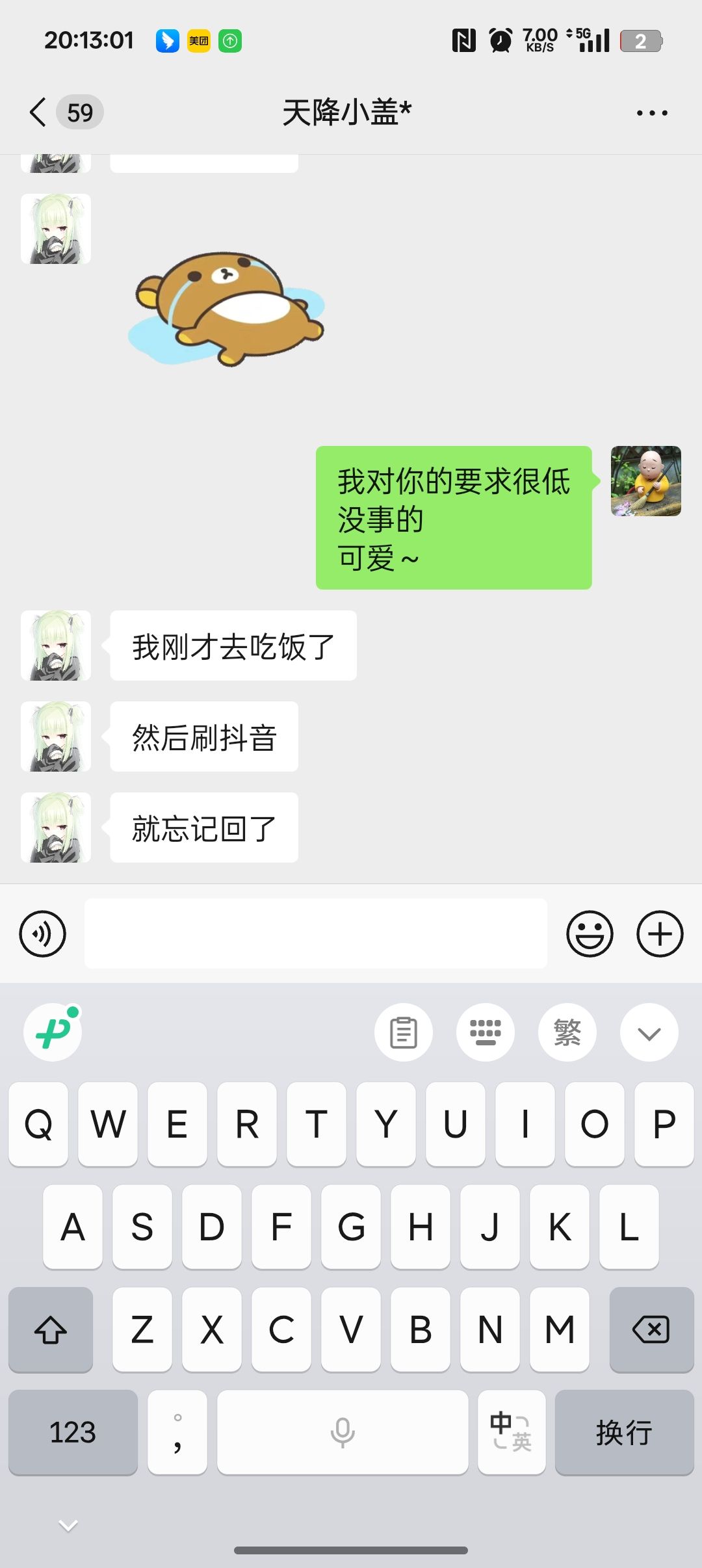Tap the shift key

pos(51,1329)
